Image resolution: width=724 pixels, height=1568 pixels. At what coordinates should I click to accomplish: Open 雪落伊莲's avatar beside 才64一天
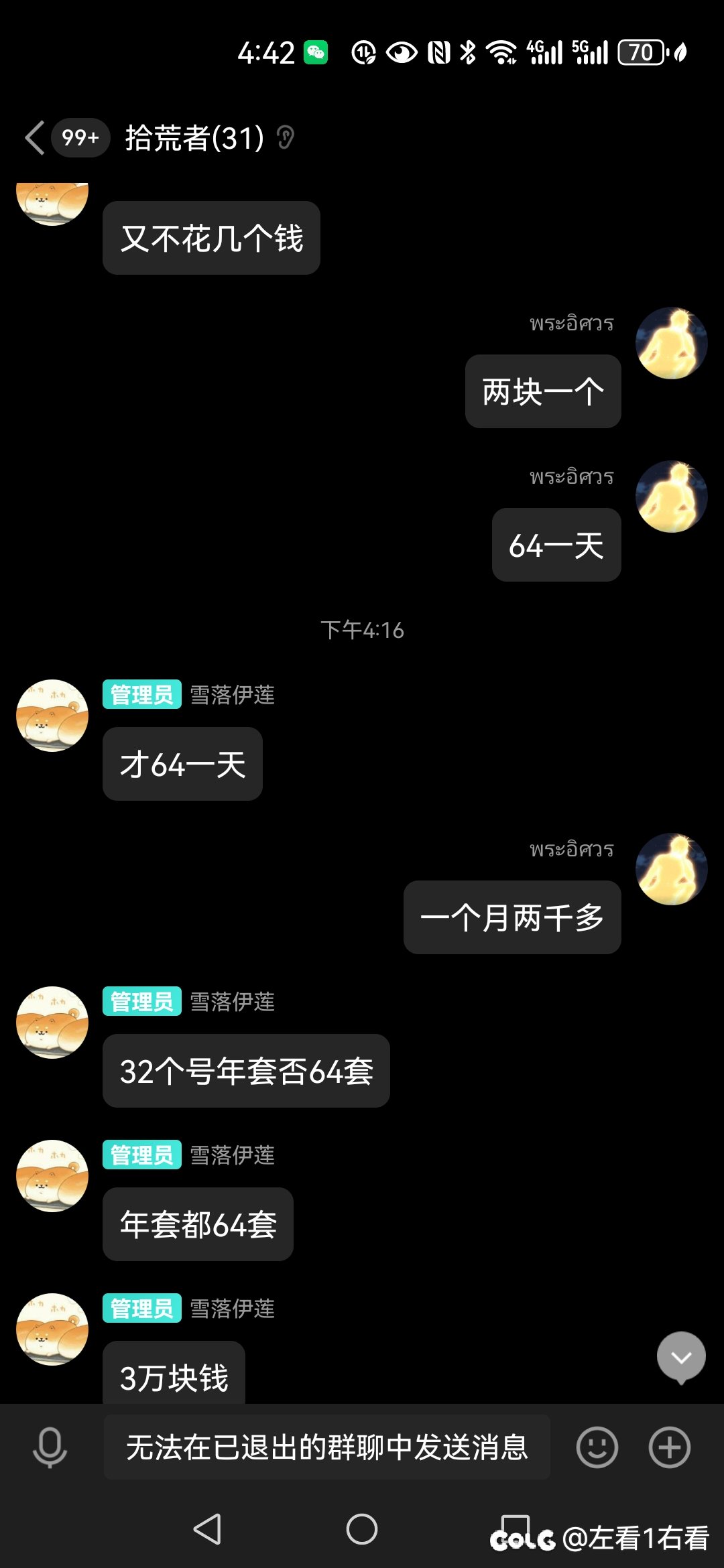[x=52, y=716]
